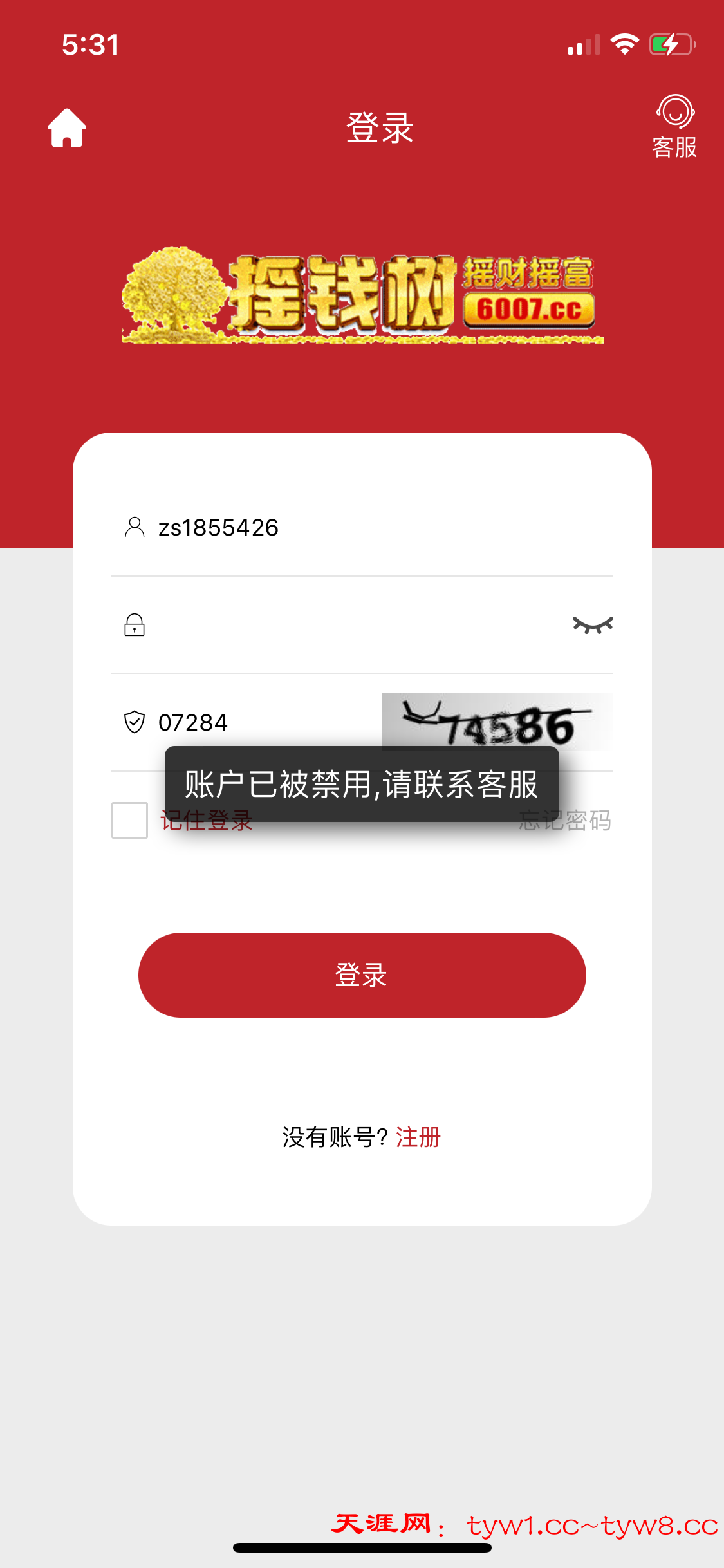
Task: Open the 注册 registration link
Action: coord(418,1137)
